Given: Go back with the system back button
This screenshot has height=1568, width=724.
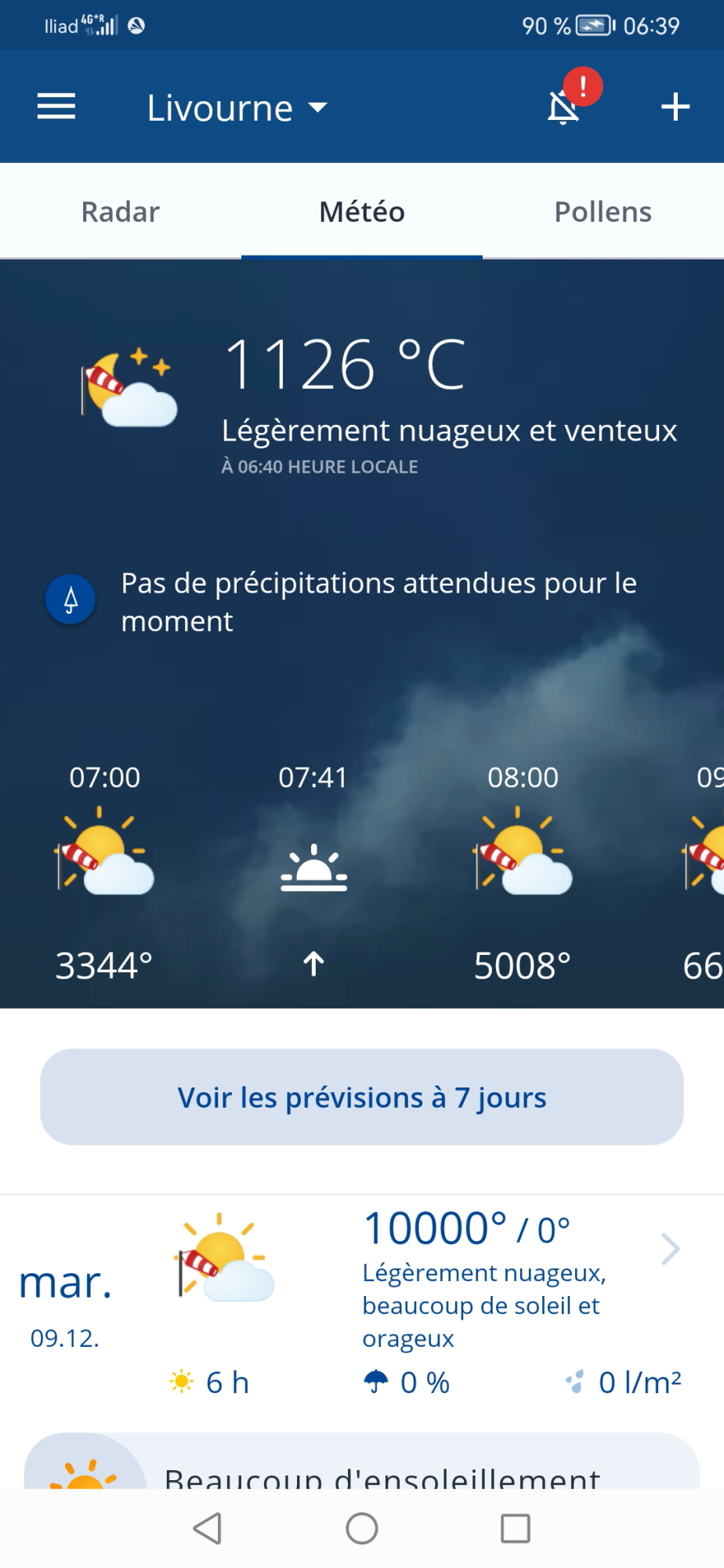Looking at the screenshot, I should (208, 1528).
